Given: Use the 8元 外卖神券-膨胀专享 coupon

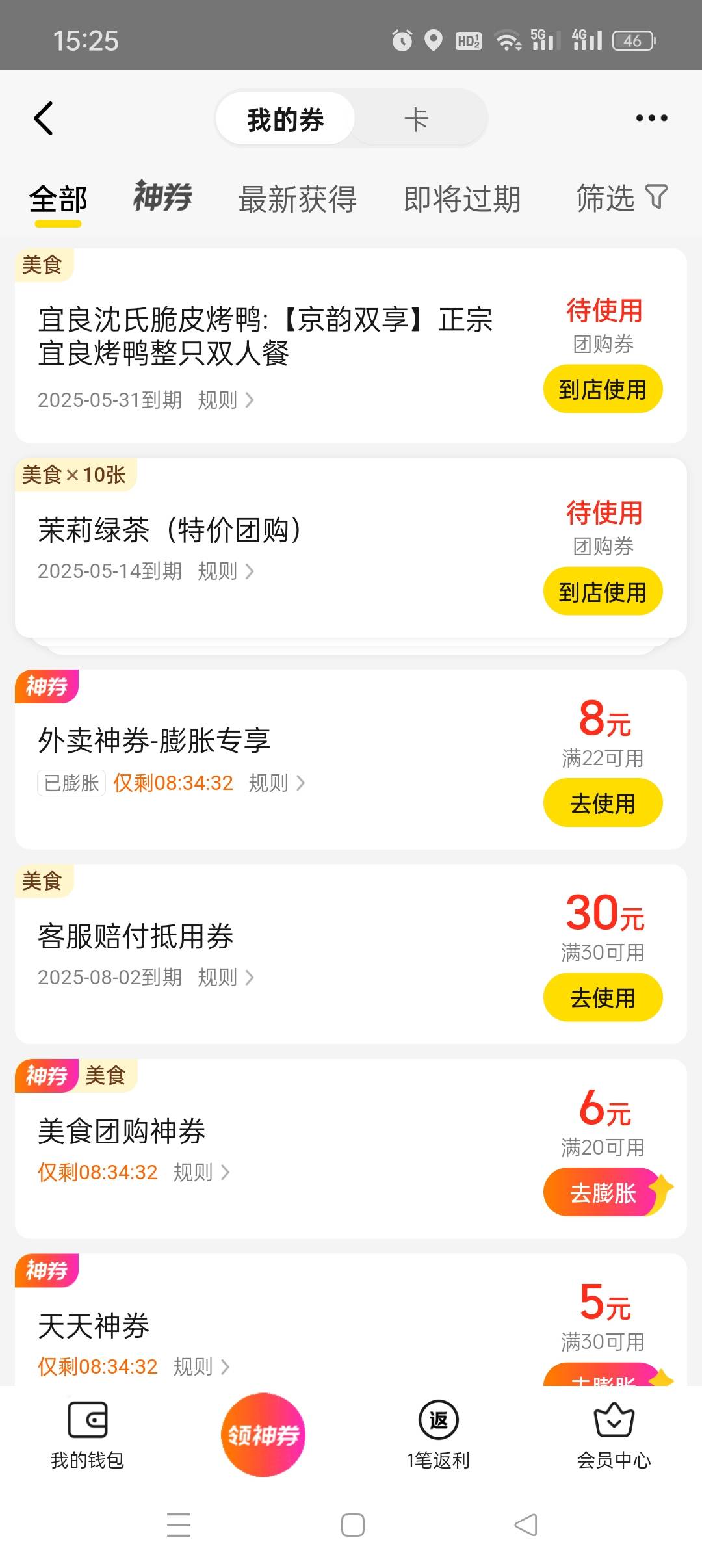Looking at the screenshot, I should [x=603, y=803].
